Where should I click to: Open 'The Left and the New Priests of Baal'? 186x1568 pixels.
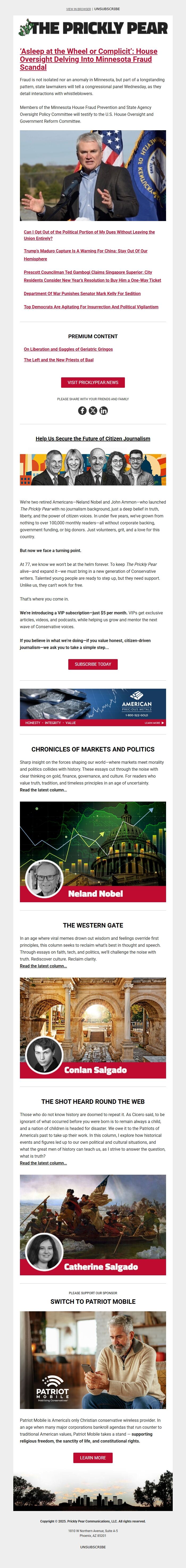click(58, 360)
